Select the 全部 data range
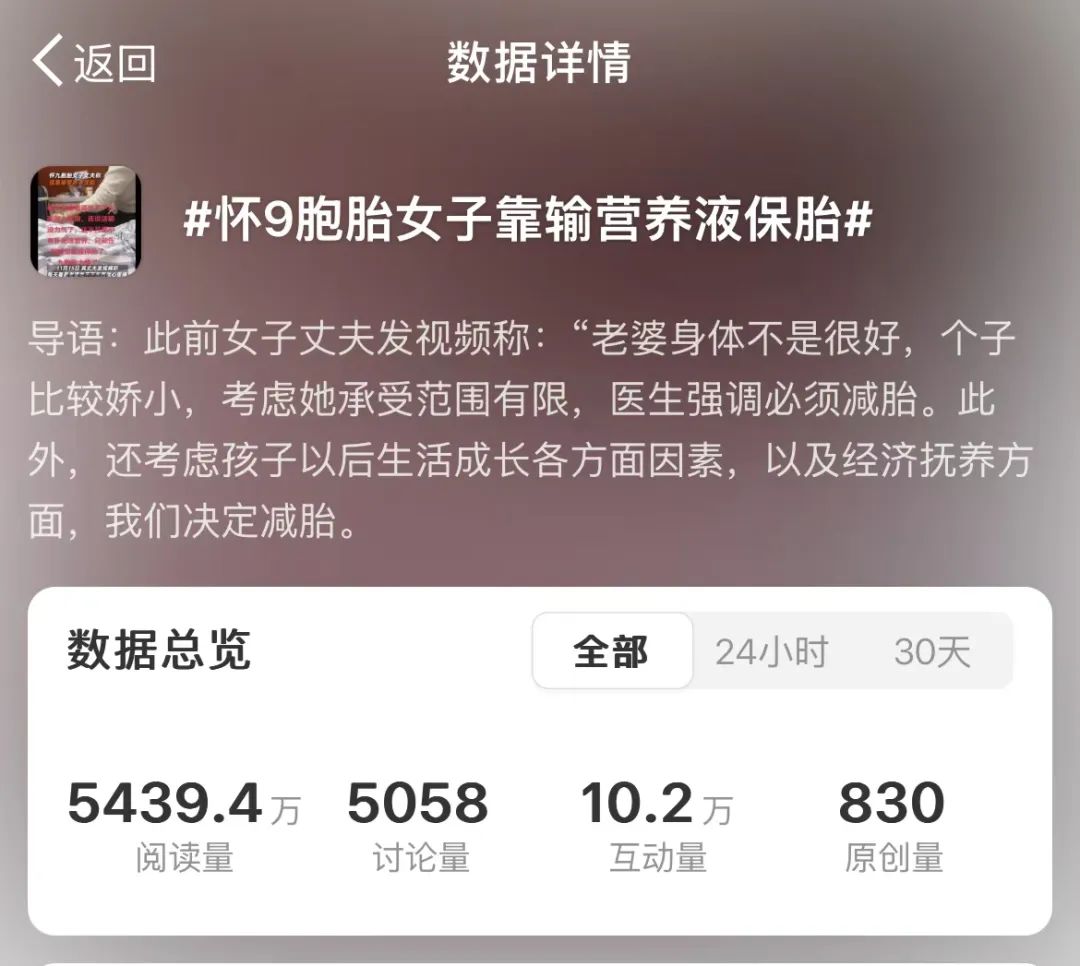Image resolution: width=1080 pixels, height=966 pixels. [x=612, y=652]
